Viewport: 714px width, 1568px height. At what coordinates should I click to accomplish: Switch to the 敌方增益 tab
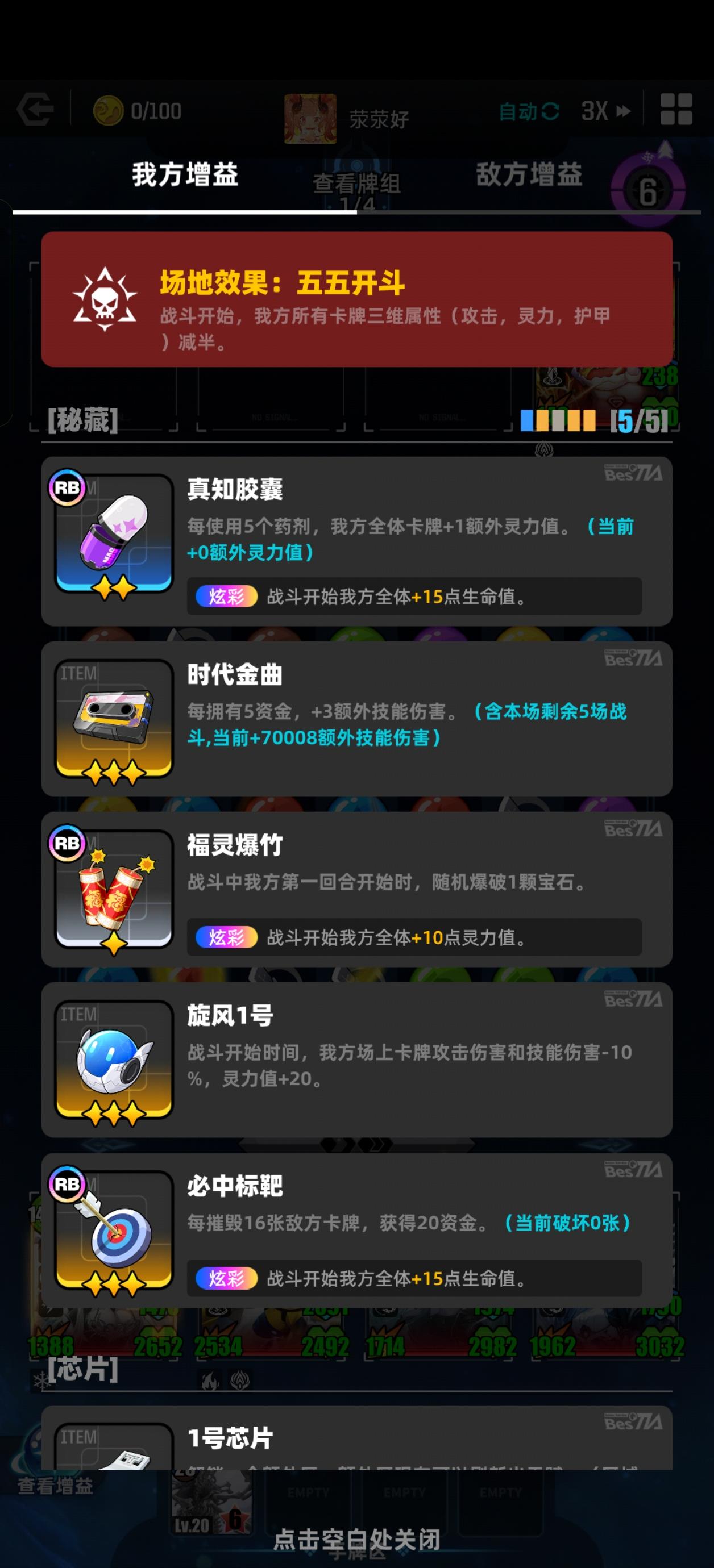click(529, 176)
